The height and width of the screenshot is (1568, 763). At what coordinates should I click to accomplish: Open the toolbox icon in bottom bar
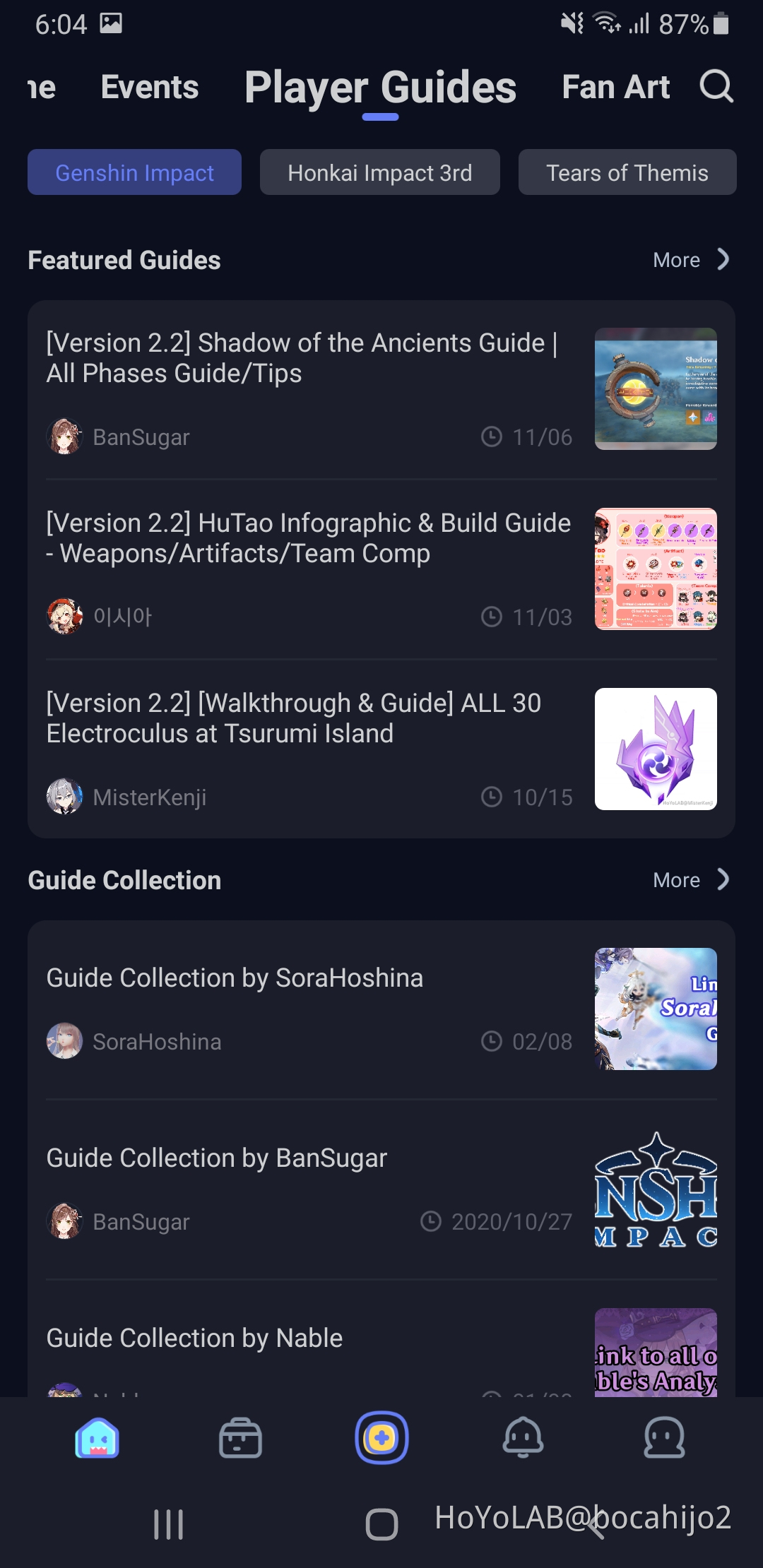pyautogui.click(x=239, y=1439)
